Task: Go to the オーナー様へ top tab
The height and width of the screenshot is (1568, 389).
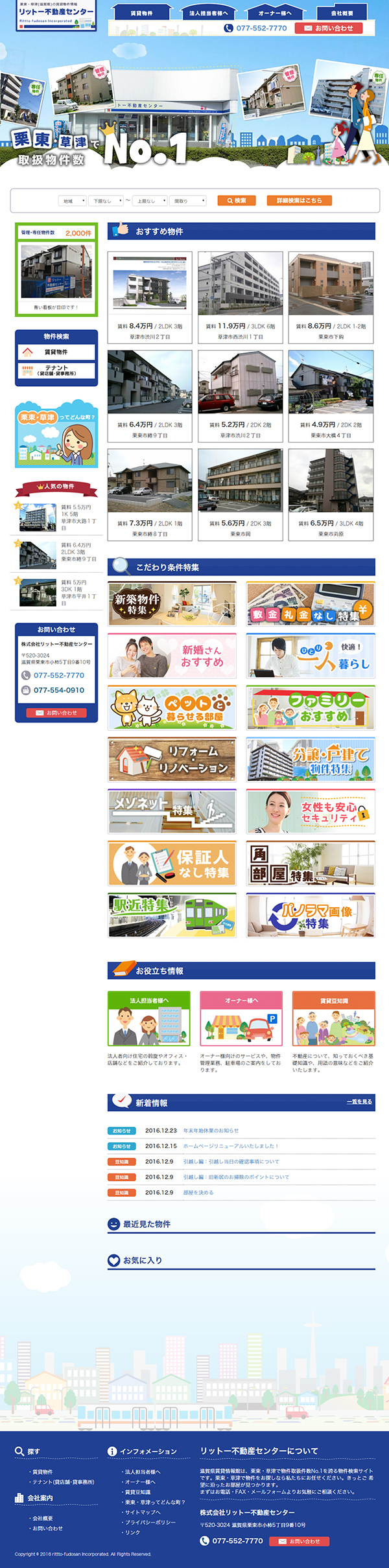Action: [x=275, y=12]
